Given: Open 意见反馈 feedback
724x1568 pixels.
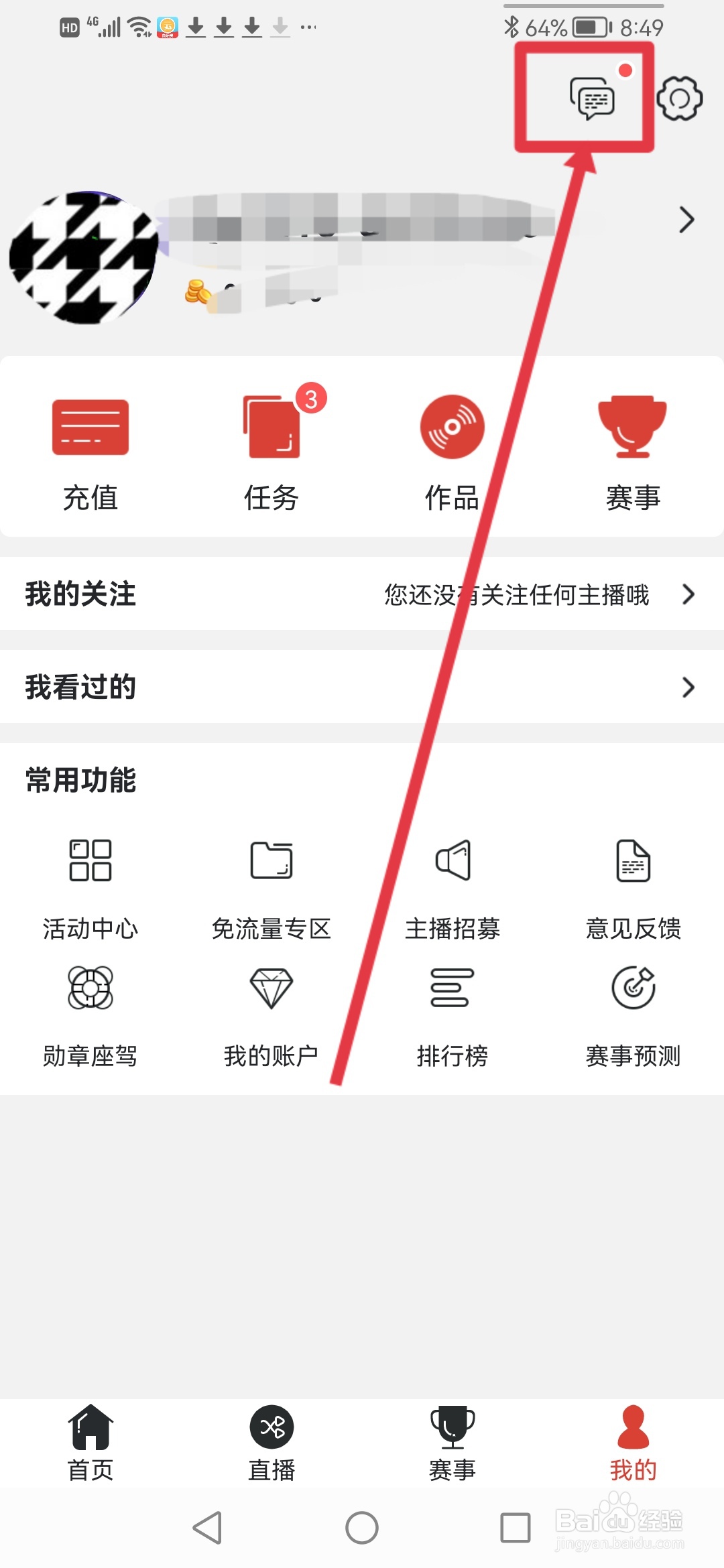Looking at the screenshot, I should (x=633, y=864).
